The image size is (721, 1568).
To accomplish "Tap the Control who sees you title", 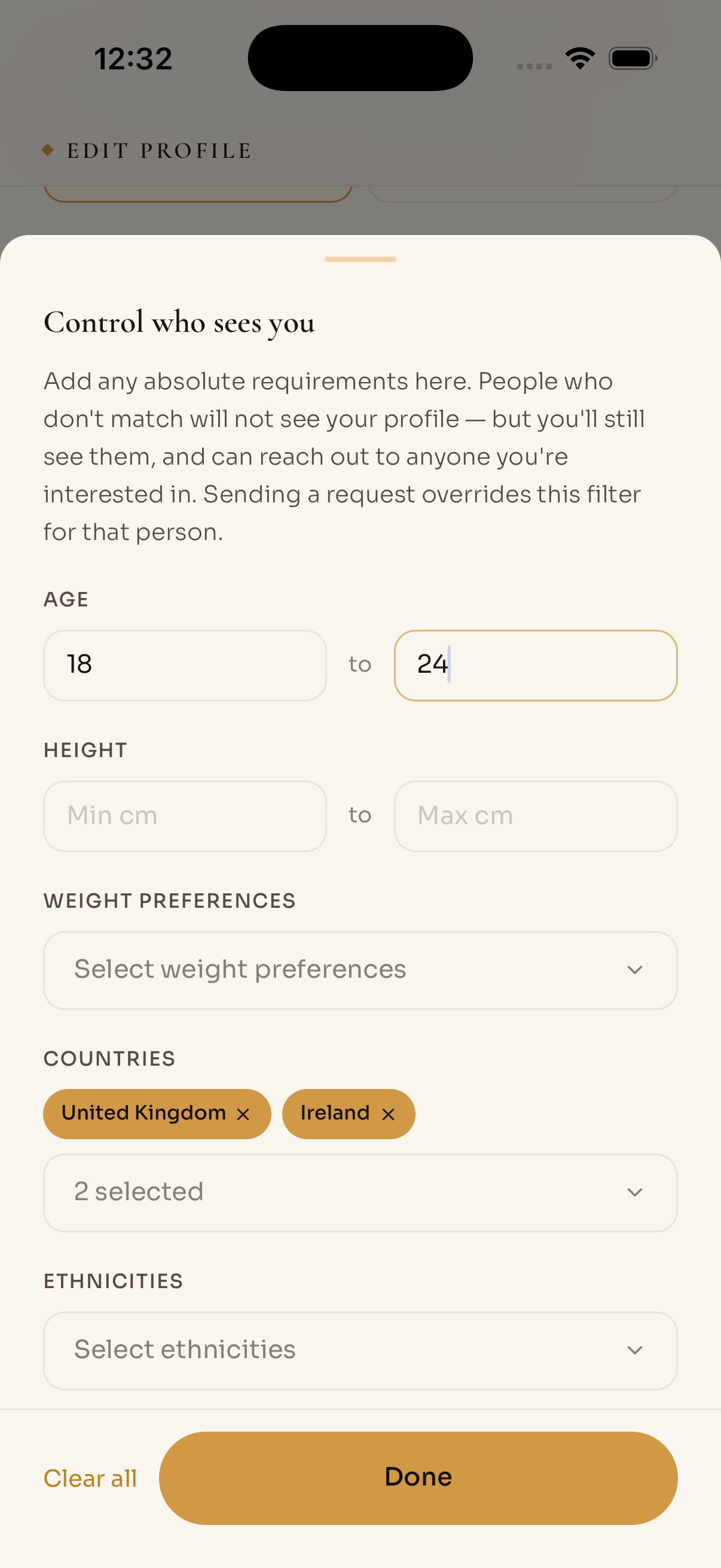I will point(179,322).
